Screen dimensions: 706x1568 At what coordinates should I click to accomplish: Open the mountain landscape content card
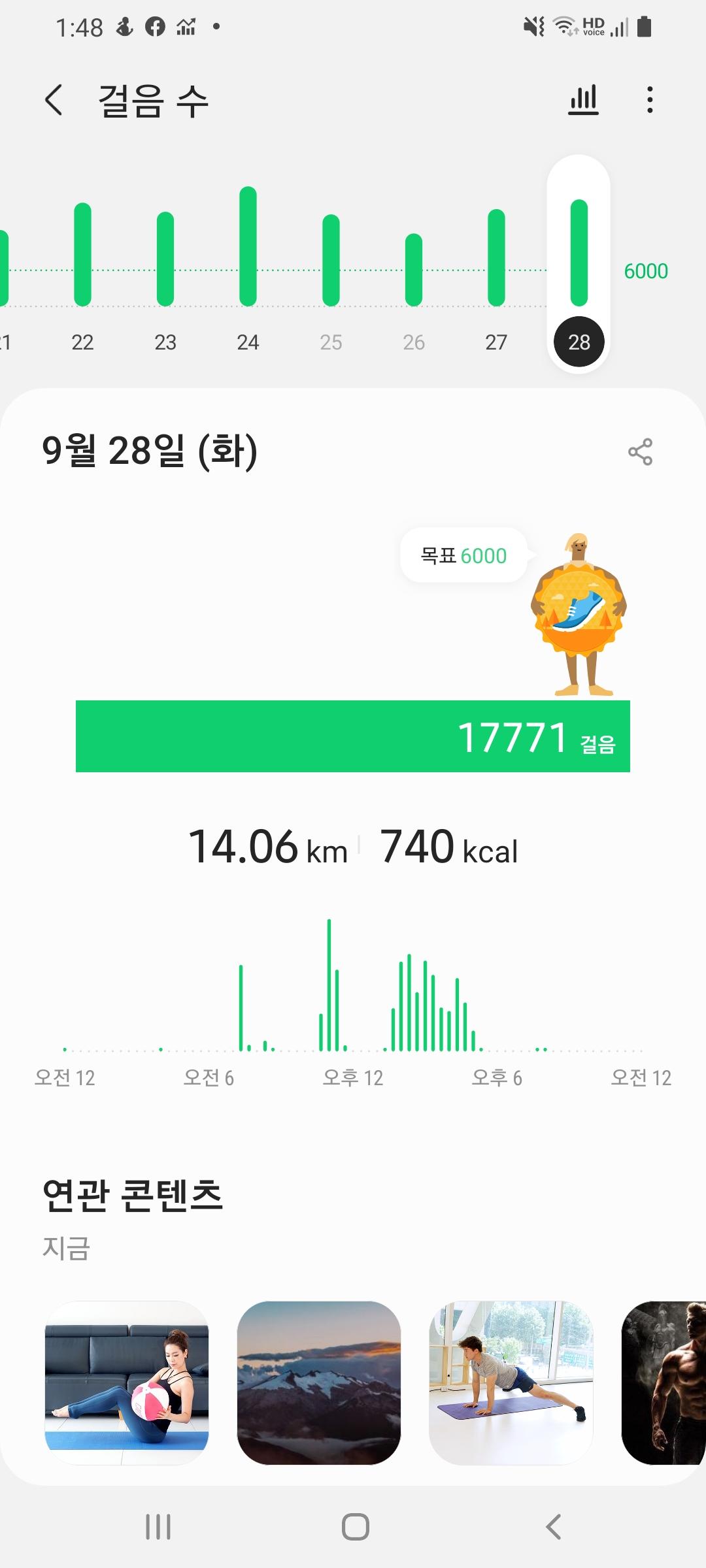click(319, 1382)
